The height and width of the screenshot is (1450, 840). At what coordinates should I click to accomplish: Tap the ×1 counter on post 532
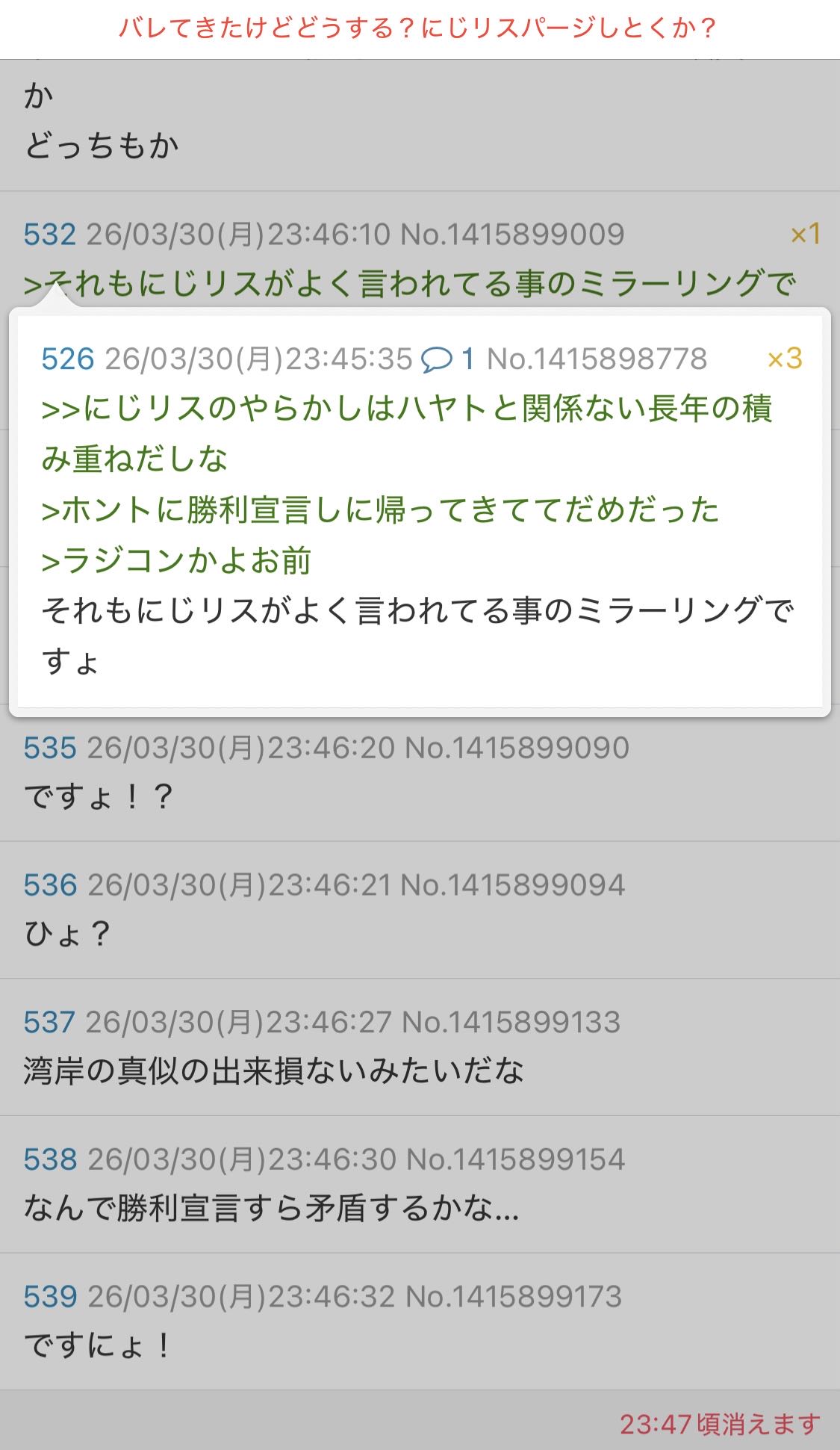[805, 235]
